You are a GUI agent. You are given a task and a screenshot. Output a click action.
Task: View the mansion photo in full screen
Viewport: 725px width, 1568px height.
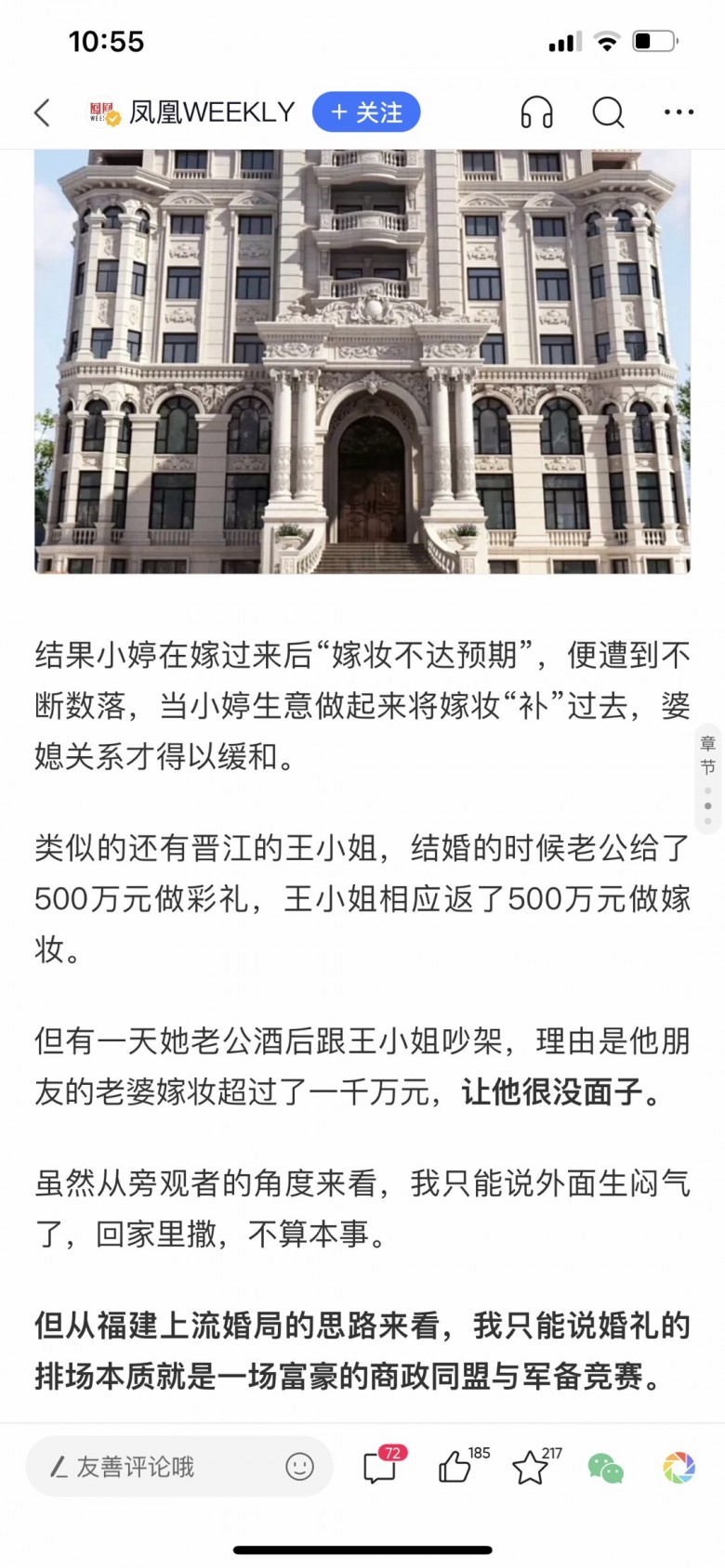pos(362,360)
